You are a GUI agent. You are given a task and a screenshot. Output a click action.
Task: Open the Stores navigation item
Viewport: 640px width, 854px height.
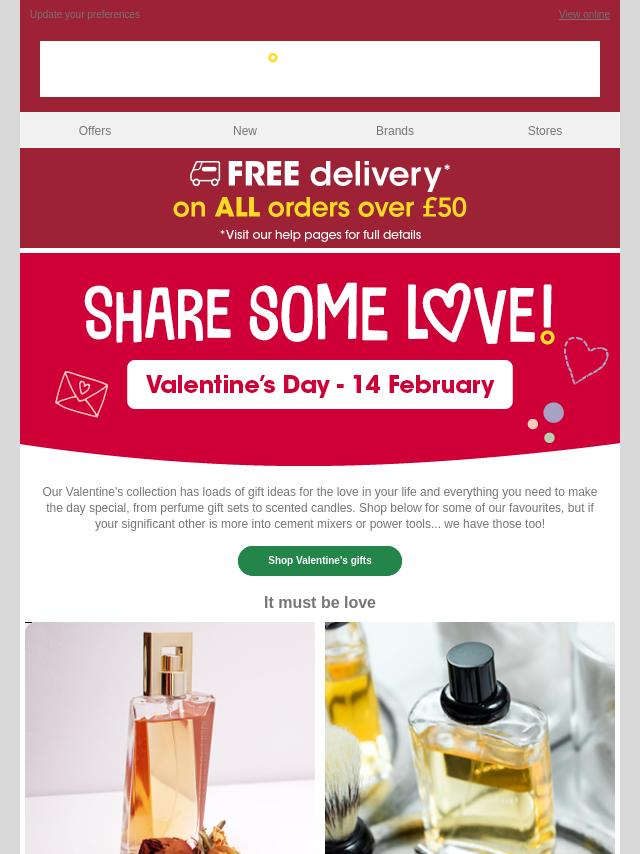tap(545, 131)
